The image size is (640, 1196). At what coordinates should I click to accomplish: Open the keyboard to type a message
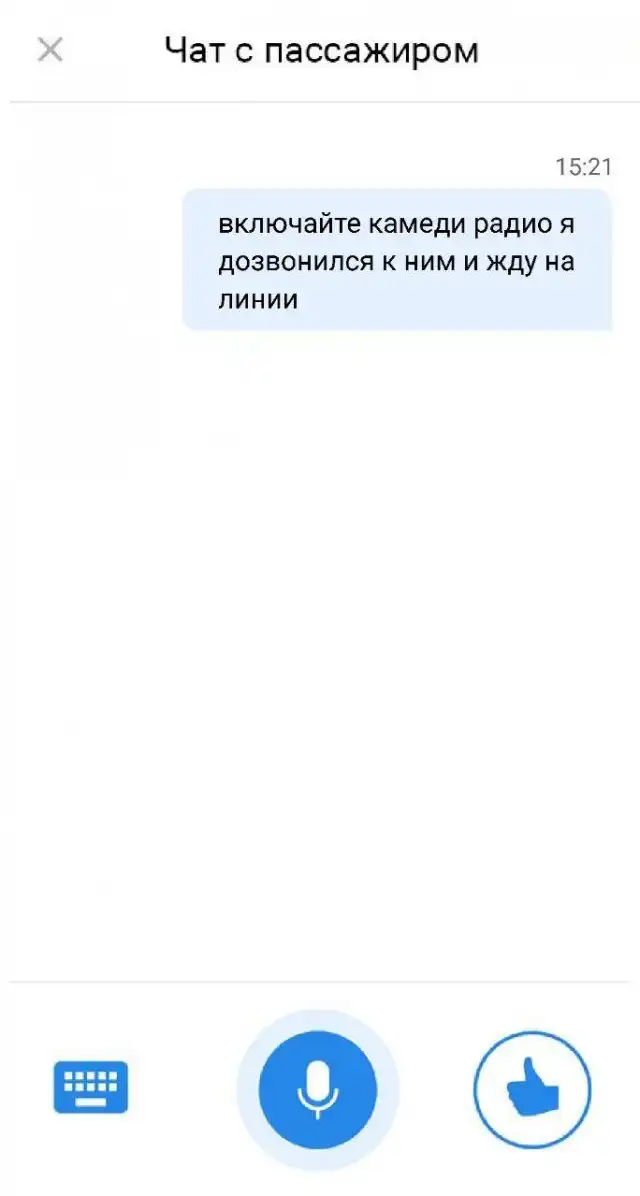pyautogui.click(x=90, y=1087)
